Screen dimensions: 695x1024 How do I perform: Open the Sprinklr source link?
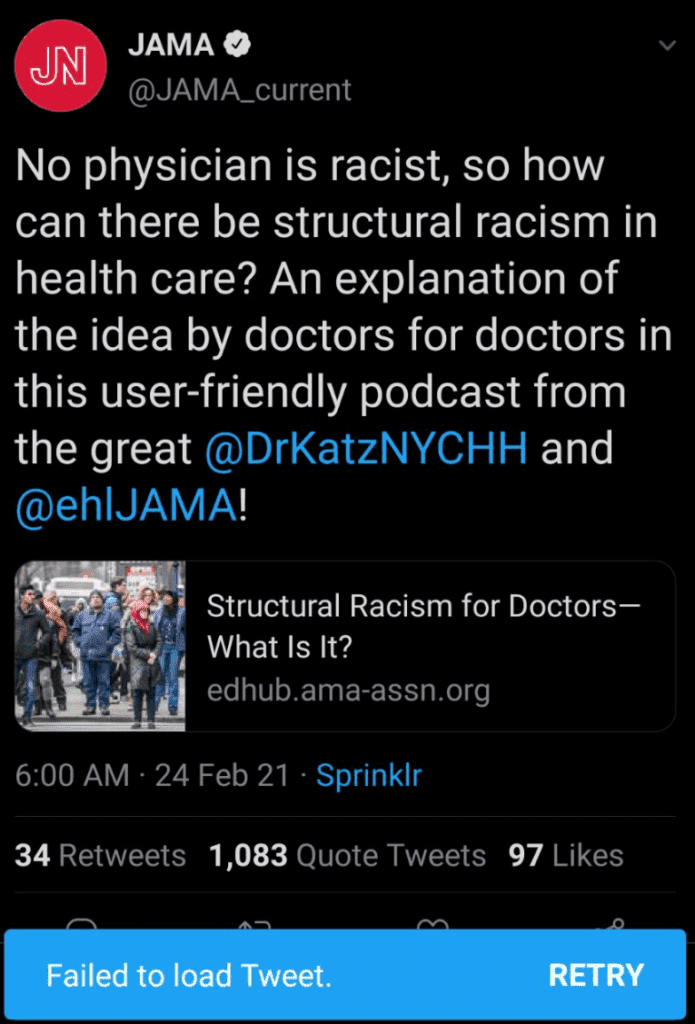point(369,775)
